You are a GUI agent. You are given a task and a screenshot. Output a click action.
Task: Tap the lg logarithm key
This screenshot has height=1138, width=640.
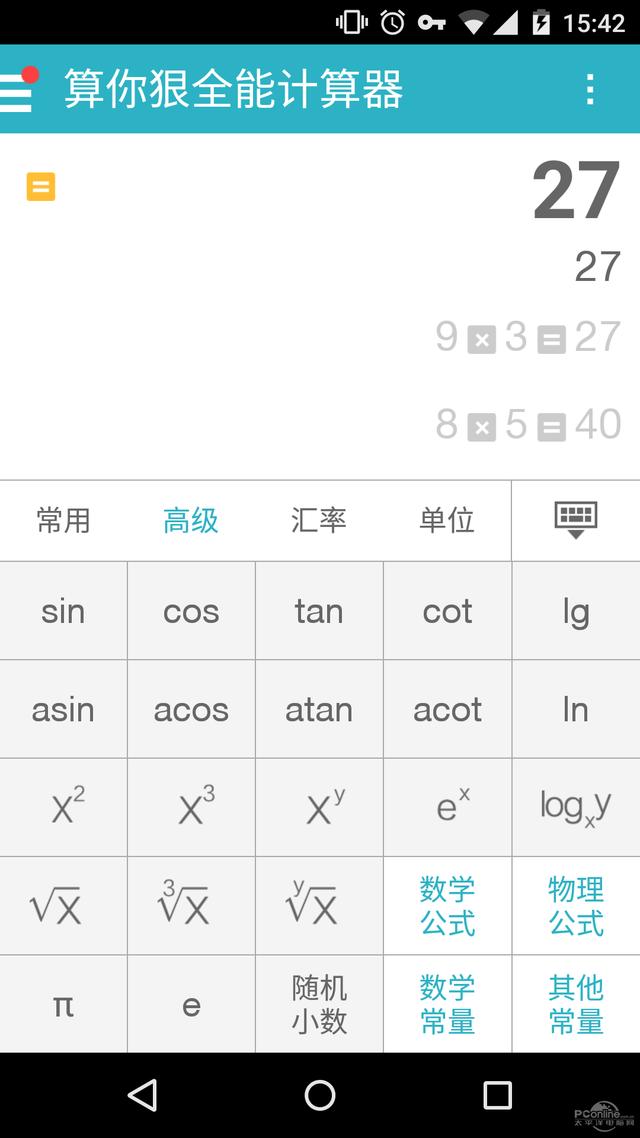[x=576, y=611]
